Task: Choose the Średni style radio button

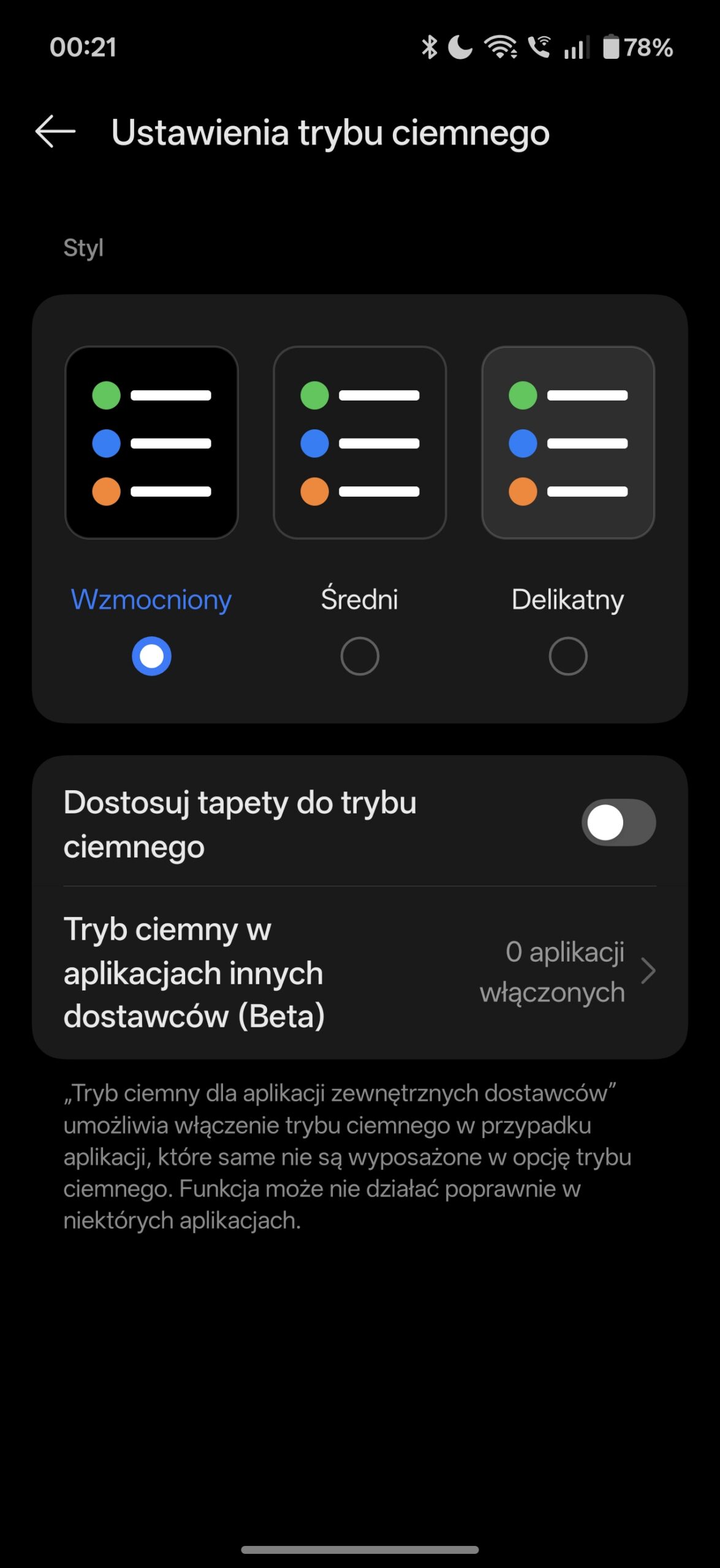Action: (x=360, y=656)
